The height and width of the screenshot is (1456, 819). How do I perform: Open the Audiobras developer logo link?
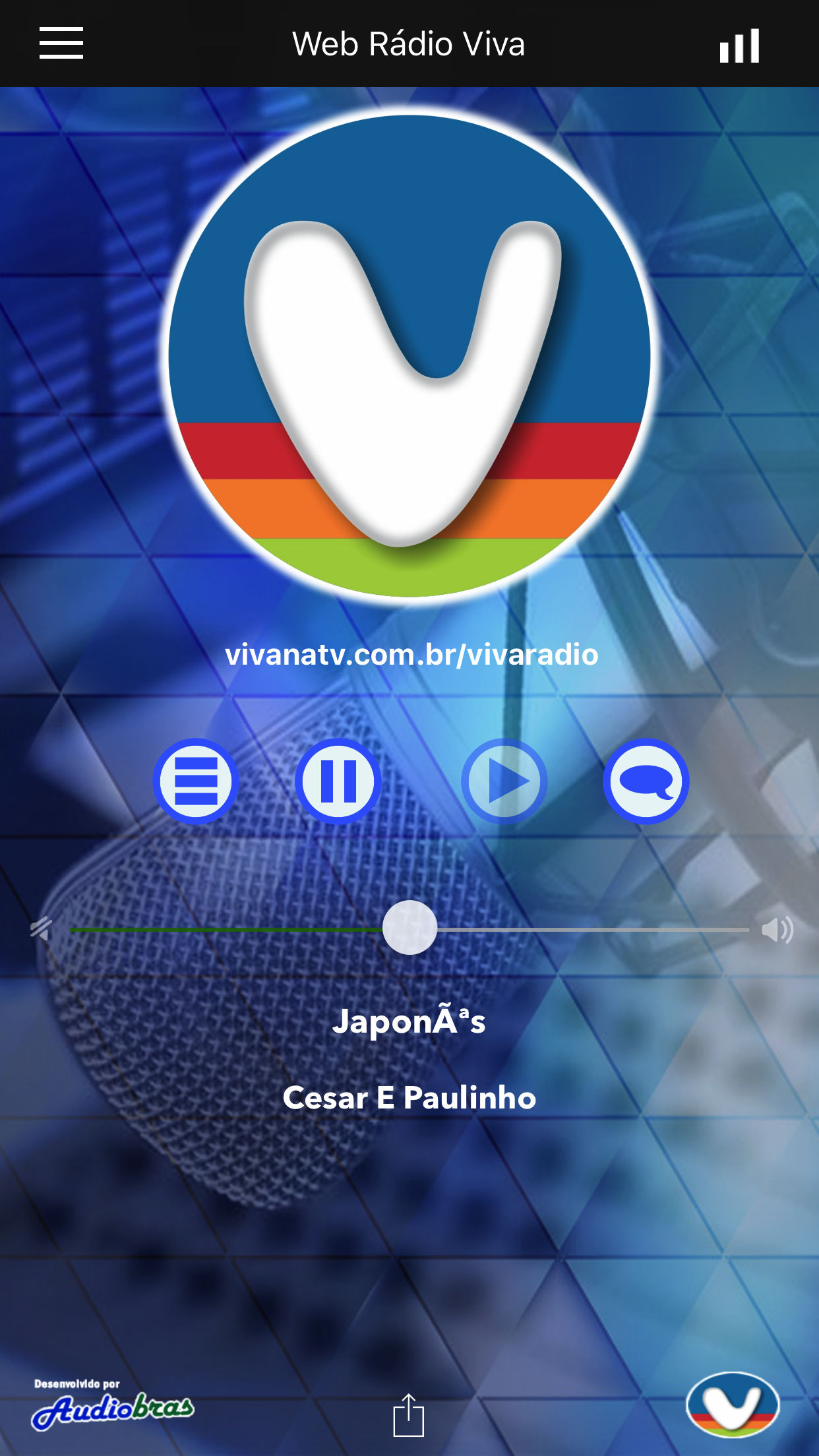click(112, 1405)
